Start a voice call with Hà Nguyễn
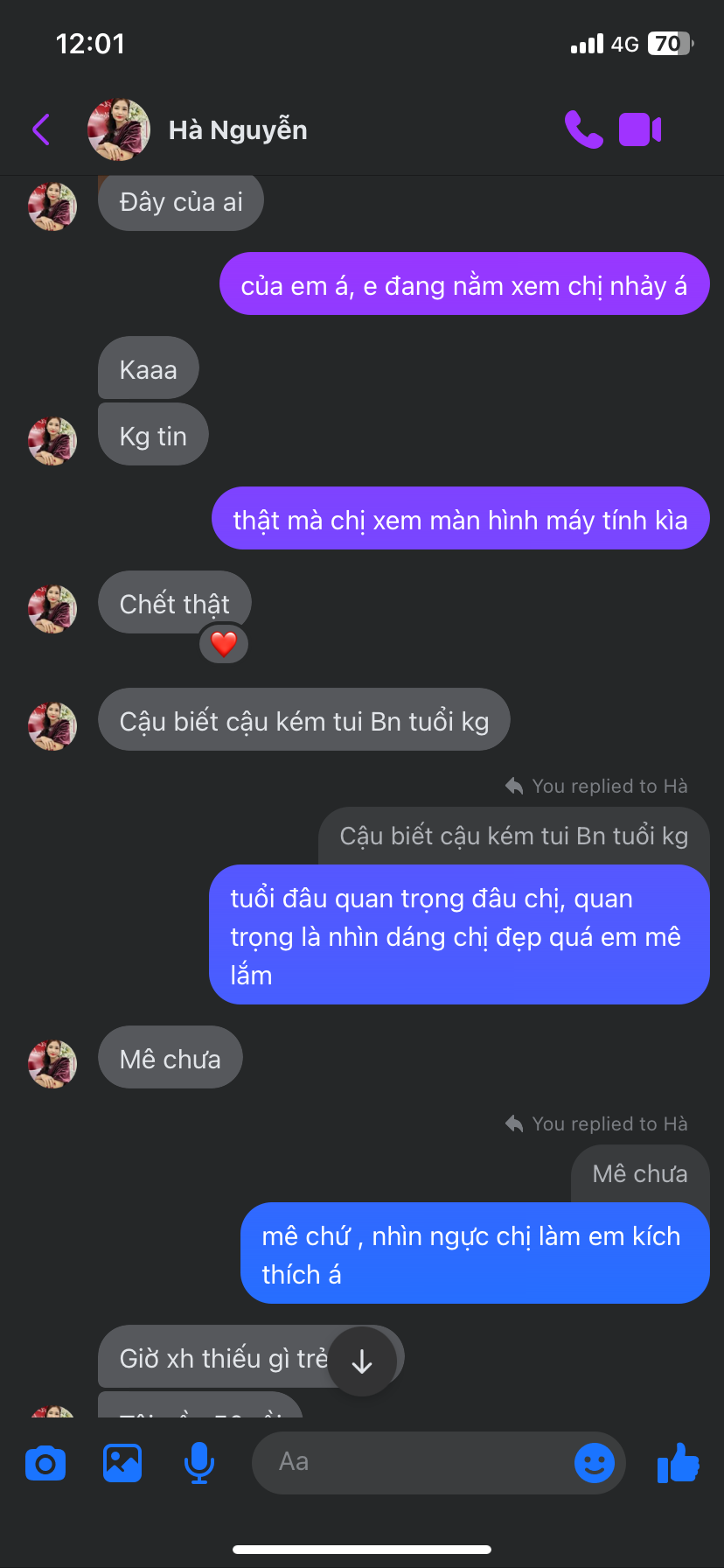This screenshot has width=724, height=1568. click(583, 129)
